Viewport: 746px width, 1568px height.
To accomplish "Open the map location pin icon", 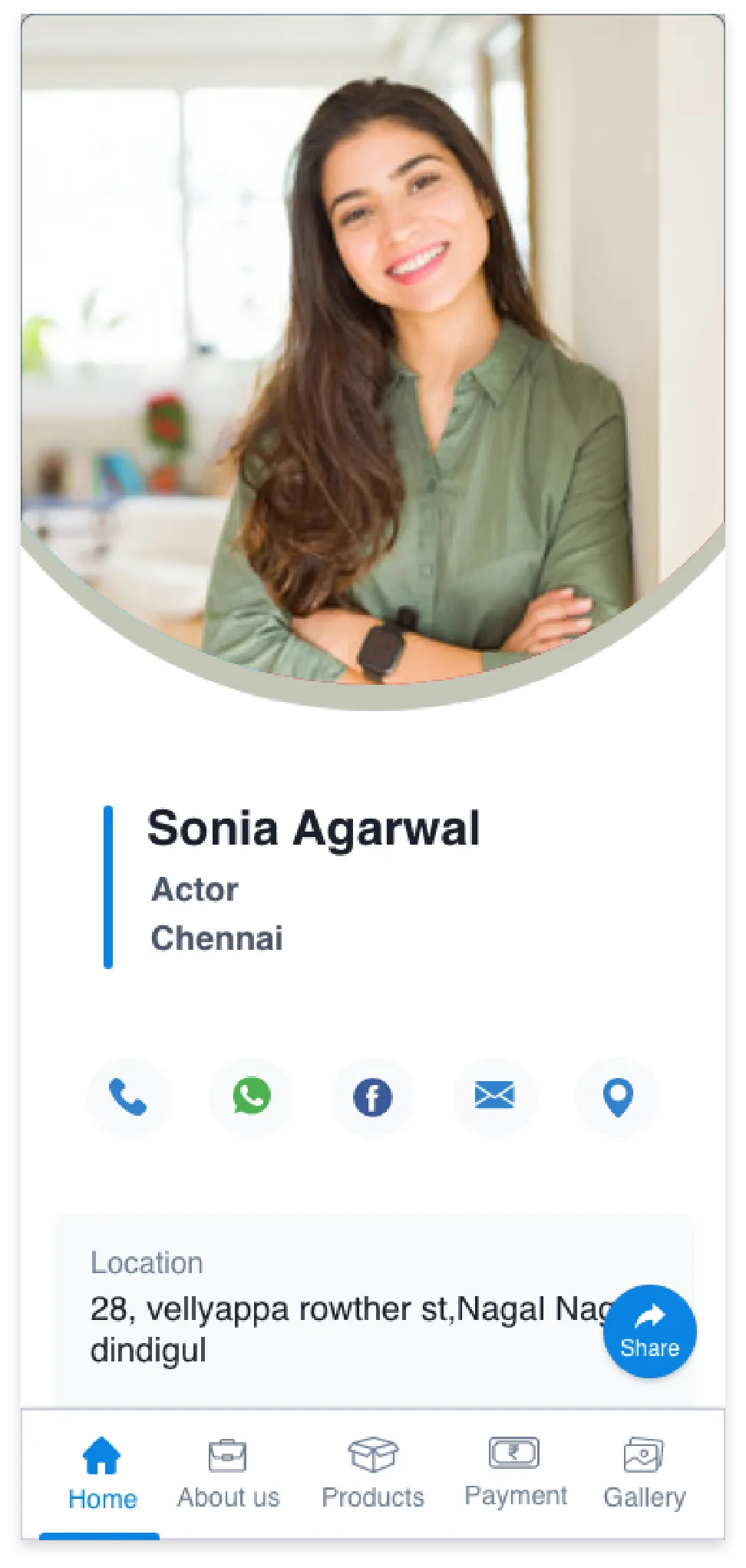I will tap(617, 1097).
